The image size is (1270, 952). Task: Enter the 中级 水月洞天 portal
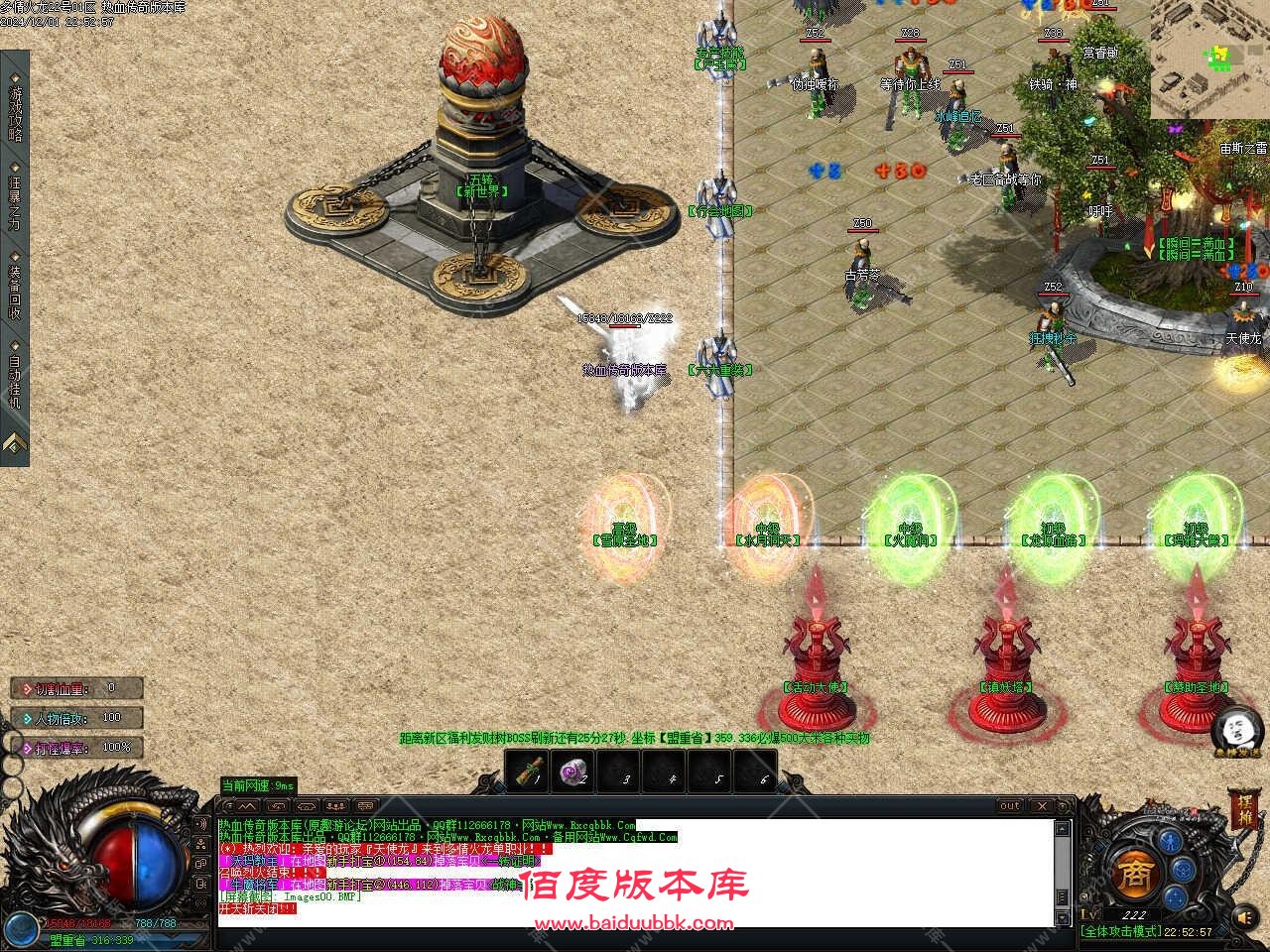767,526
